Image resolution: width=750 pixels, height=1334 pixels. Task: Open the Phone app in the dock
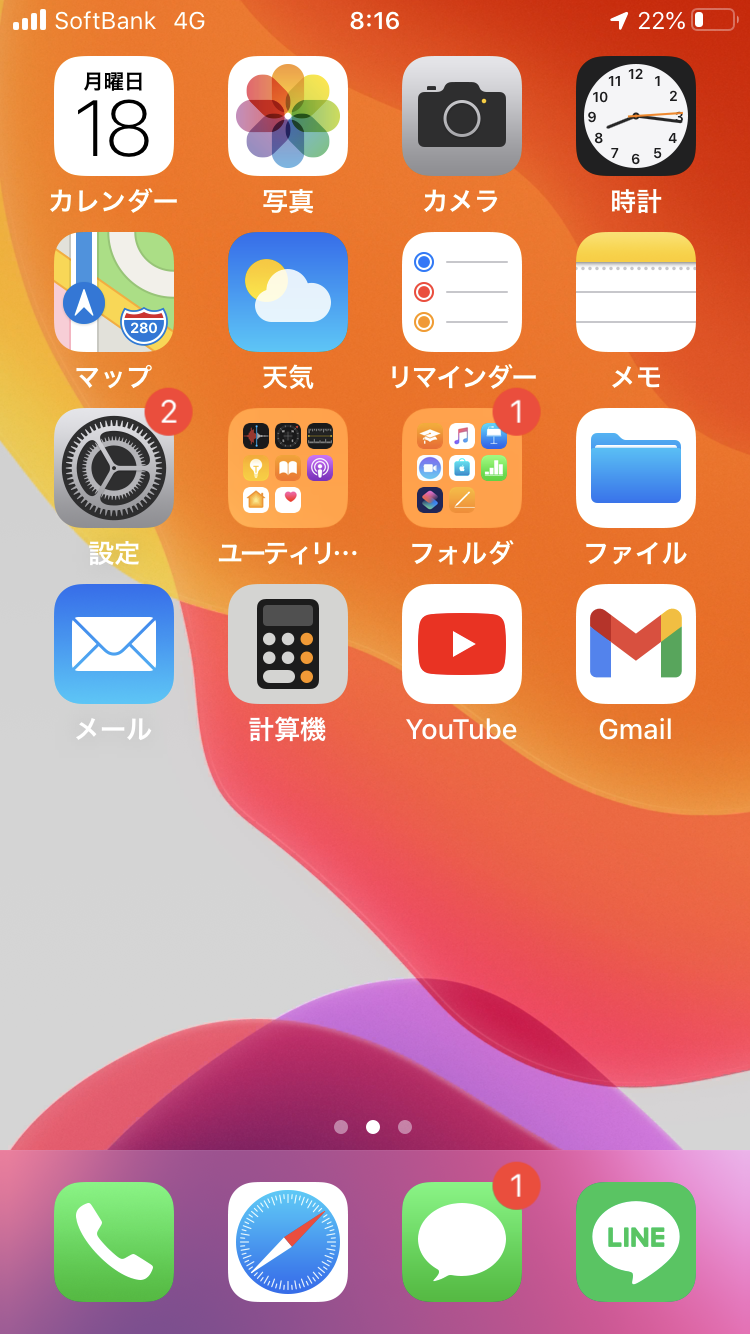114,1242
